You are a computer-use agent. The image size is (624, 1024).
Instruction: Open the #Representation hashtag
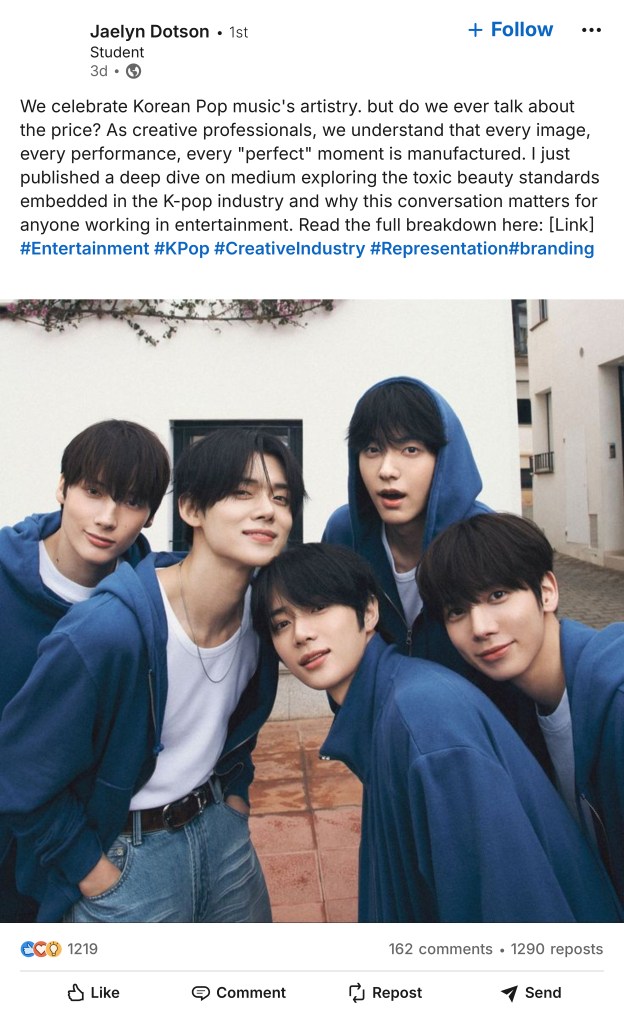coord(438,249)
